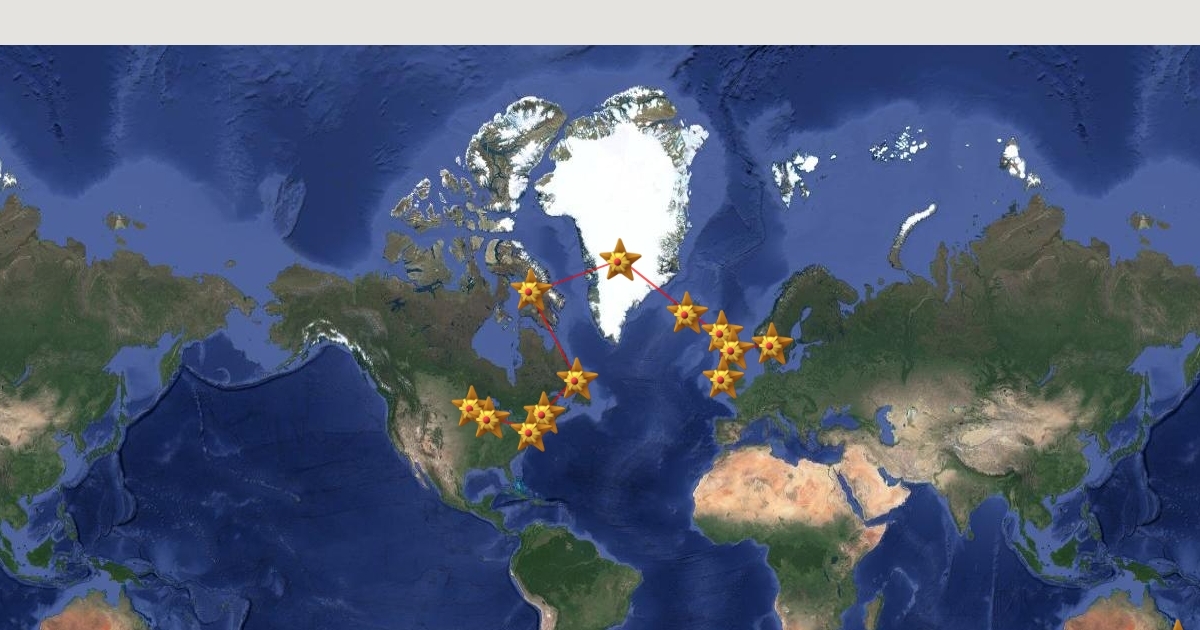The image size is (1200, 630).
Task: Open the star marker on Baffin Island
Action: 530,292
